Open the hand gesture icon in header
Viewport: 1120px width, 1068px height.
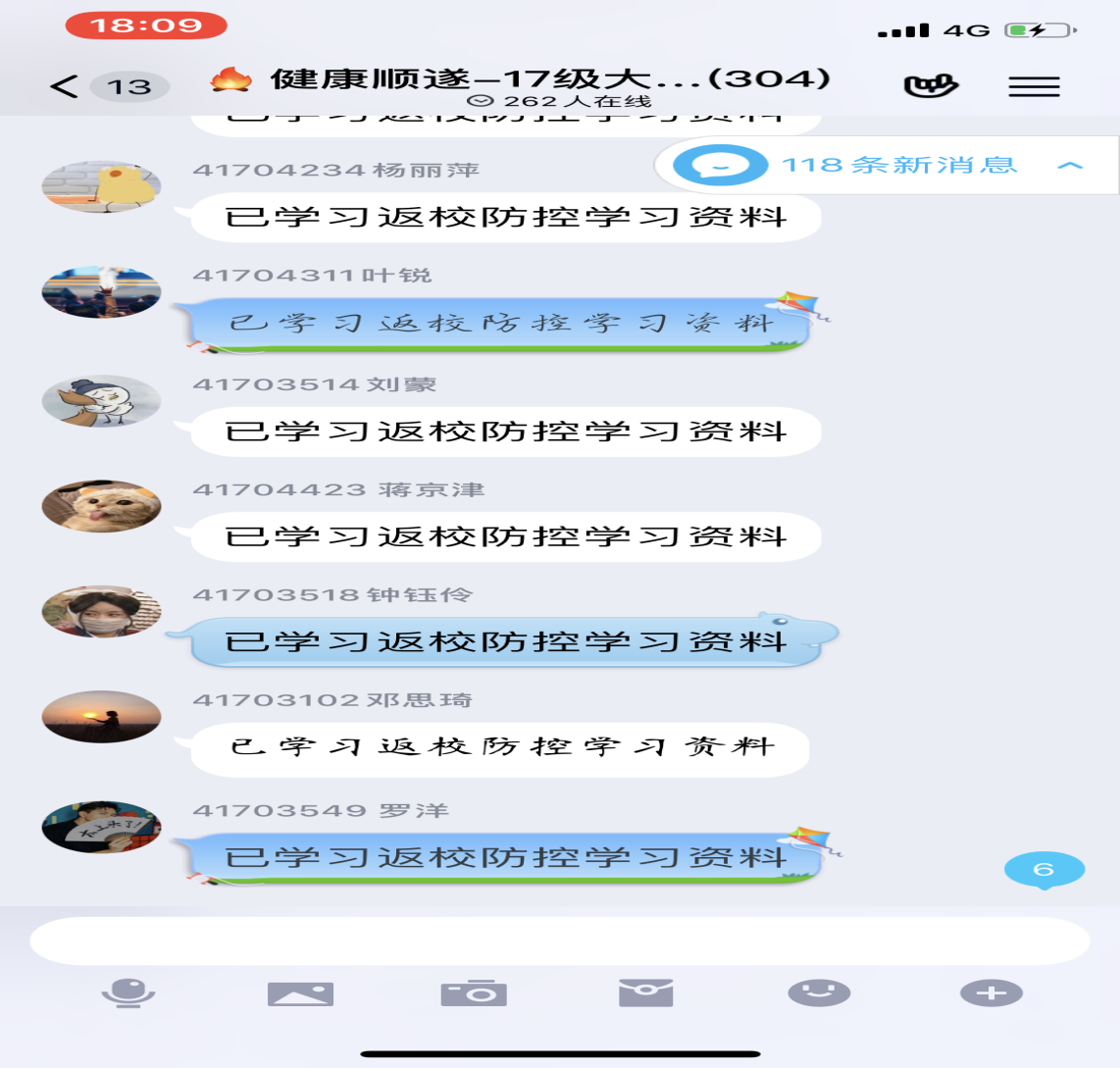click(930, 86)
